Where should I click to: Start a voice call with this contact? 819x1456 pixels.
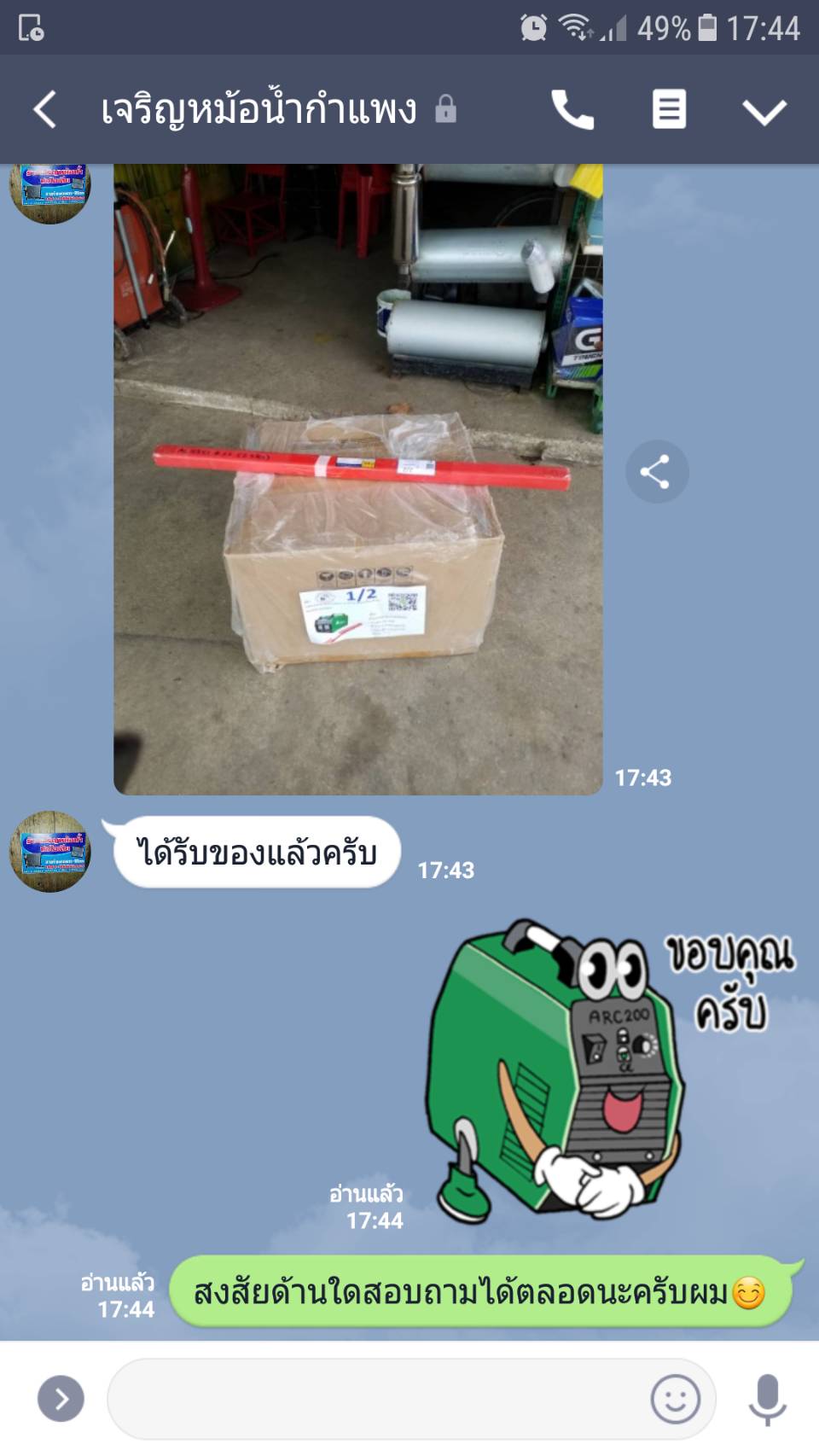pos(572,110)
